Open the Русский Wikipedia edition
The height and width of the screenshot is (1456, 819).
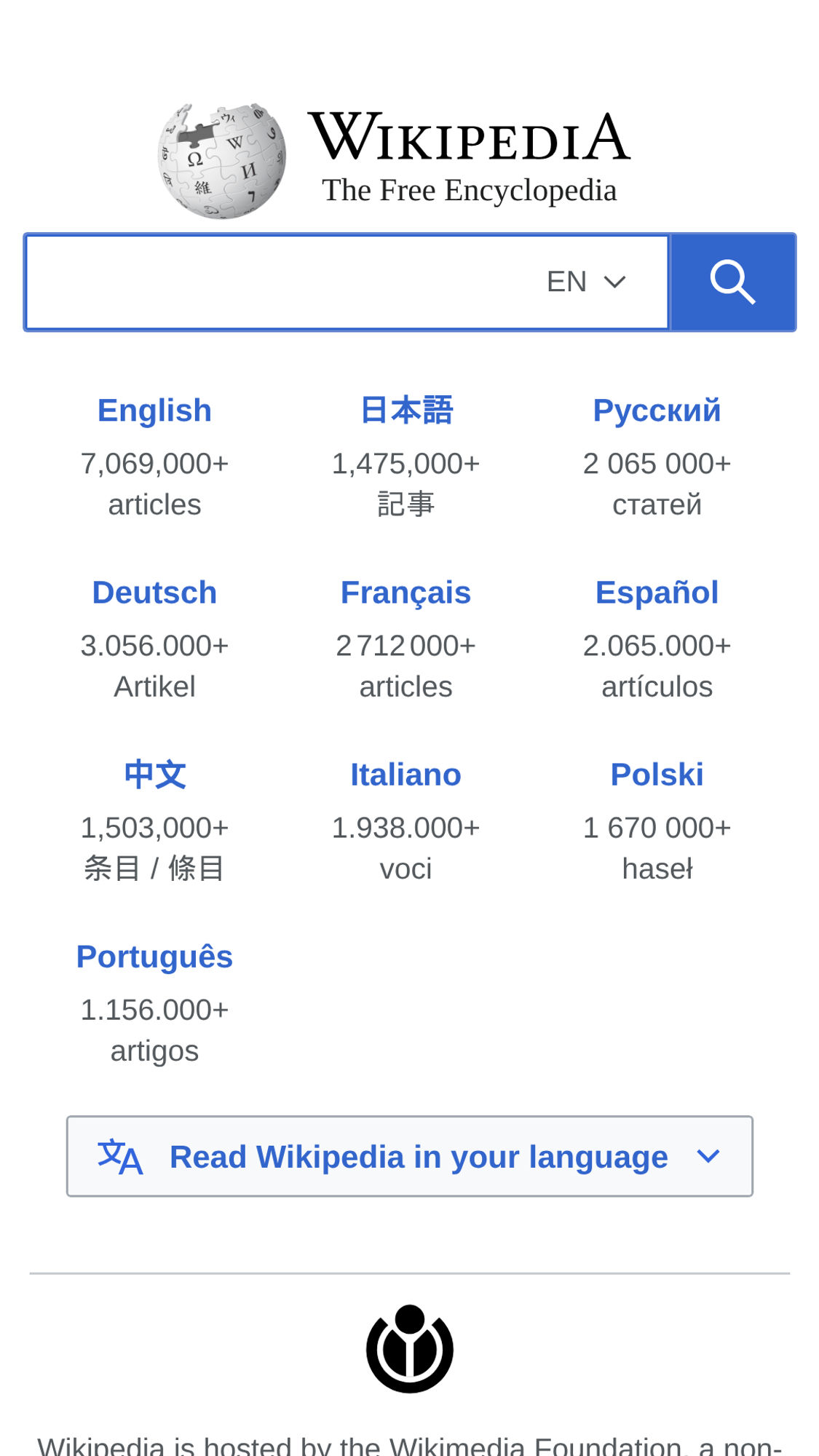point(657,411)
